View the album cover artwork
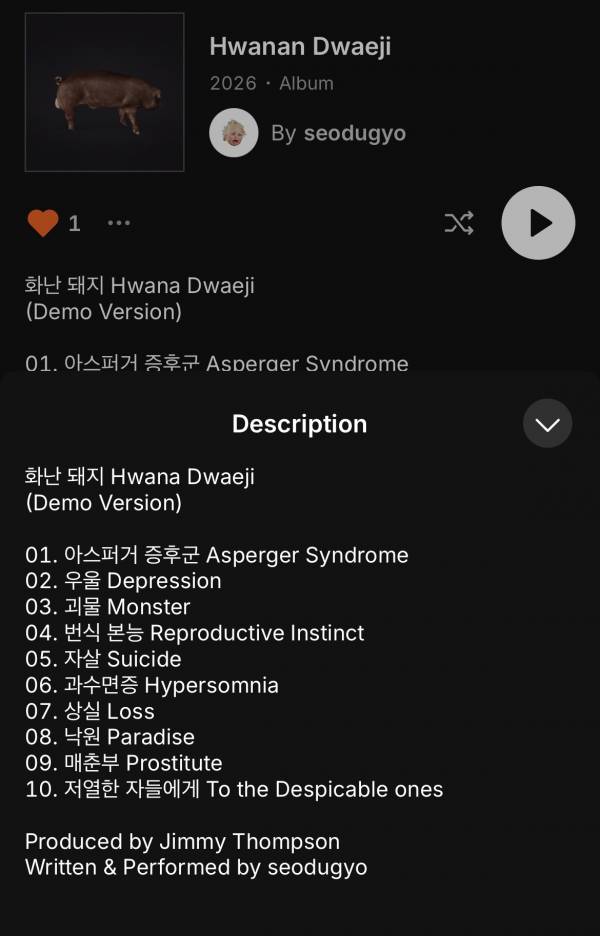600x936 pixels. 104,92
